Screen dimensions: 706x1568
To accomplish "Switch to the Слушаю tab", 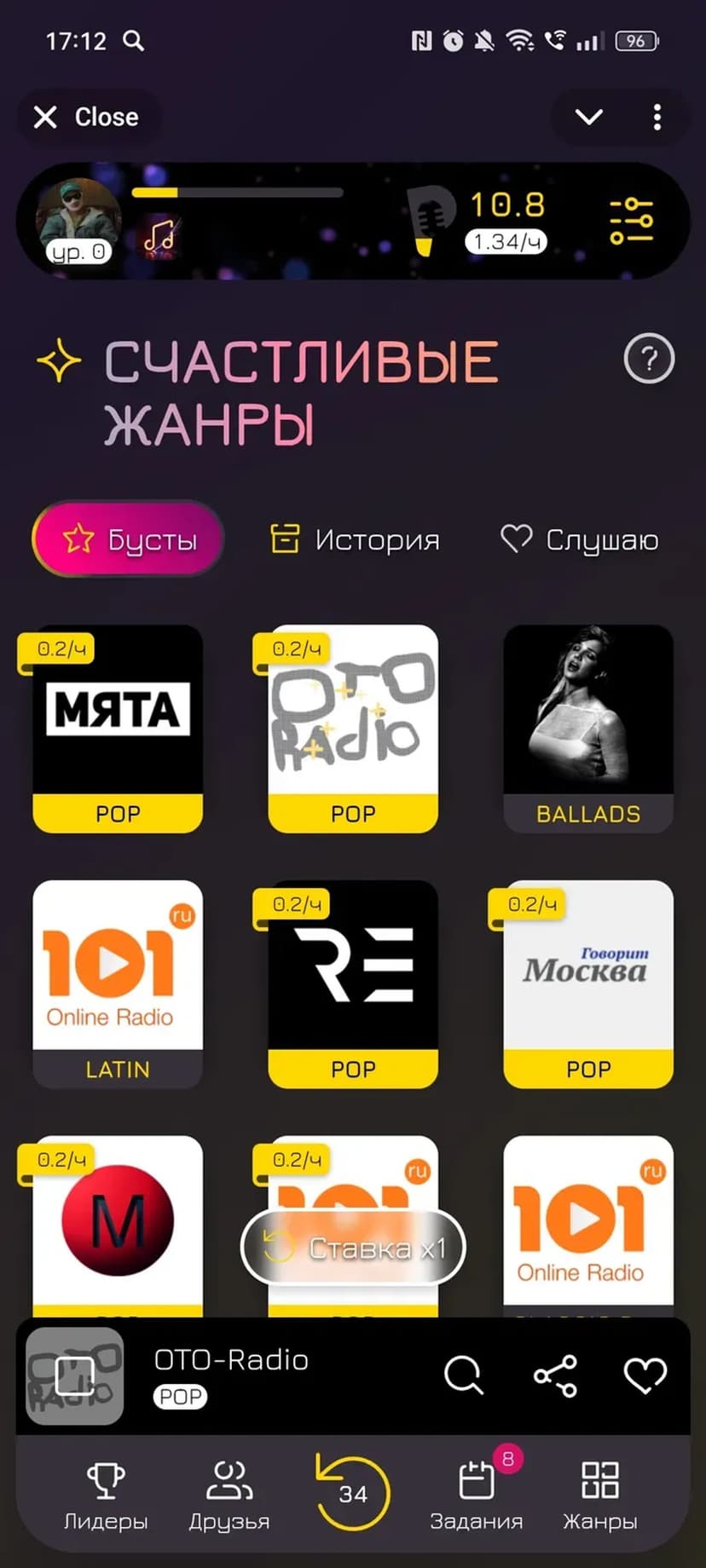I will click(x=580, y=539).
